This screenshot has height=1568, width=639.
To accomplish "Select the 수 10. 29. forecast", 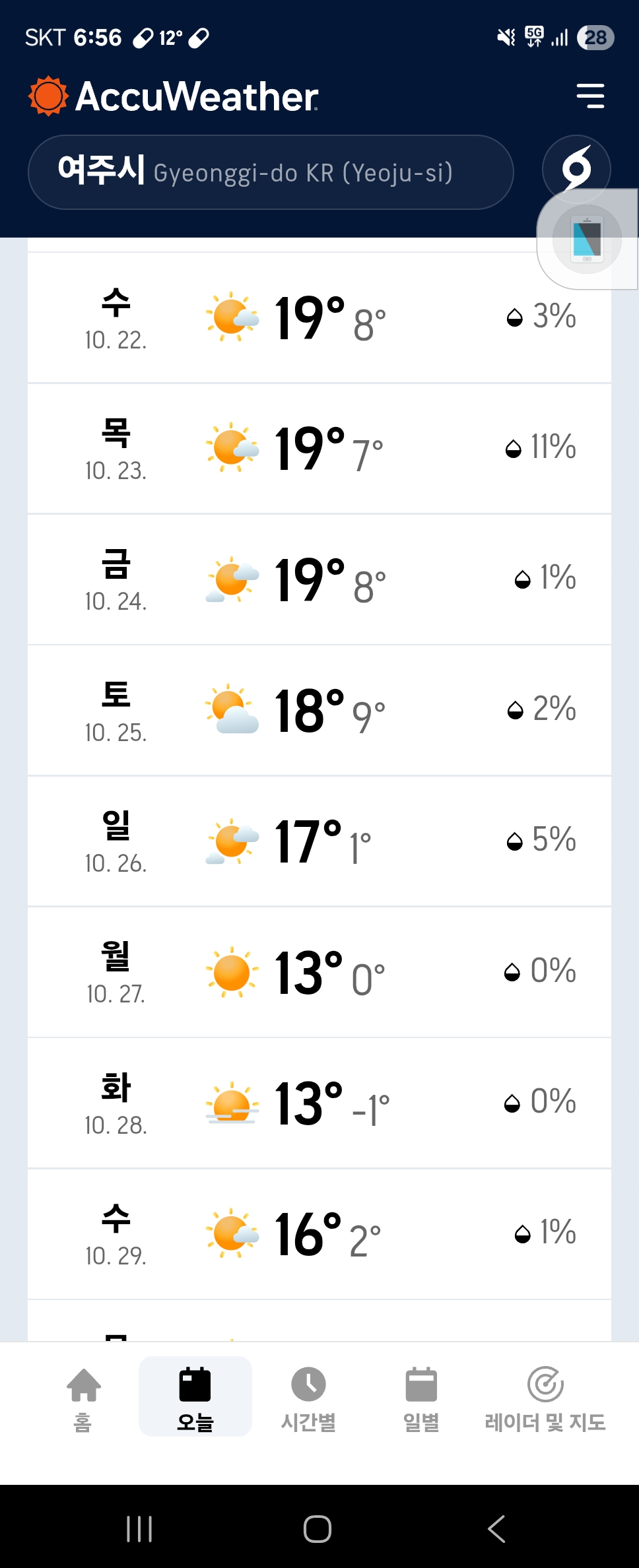I will point(319,1233).
